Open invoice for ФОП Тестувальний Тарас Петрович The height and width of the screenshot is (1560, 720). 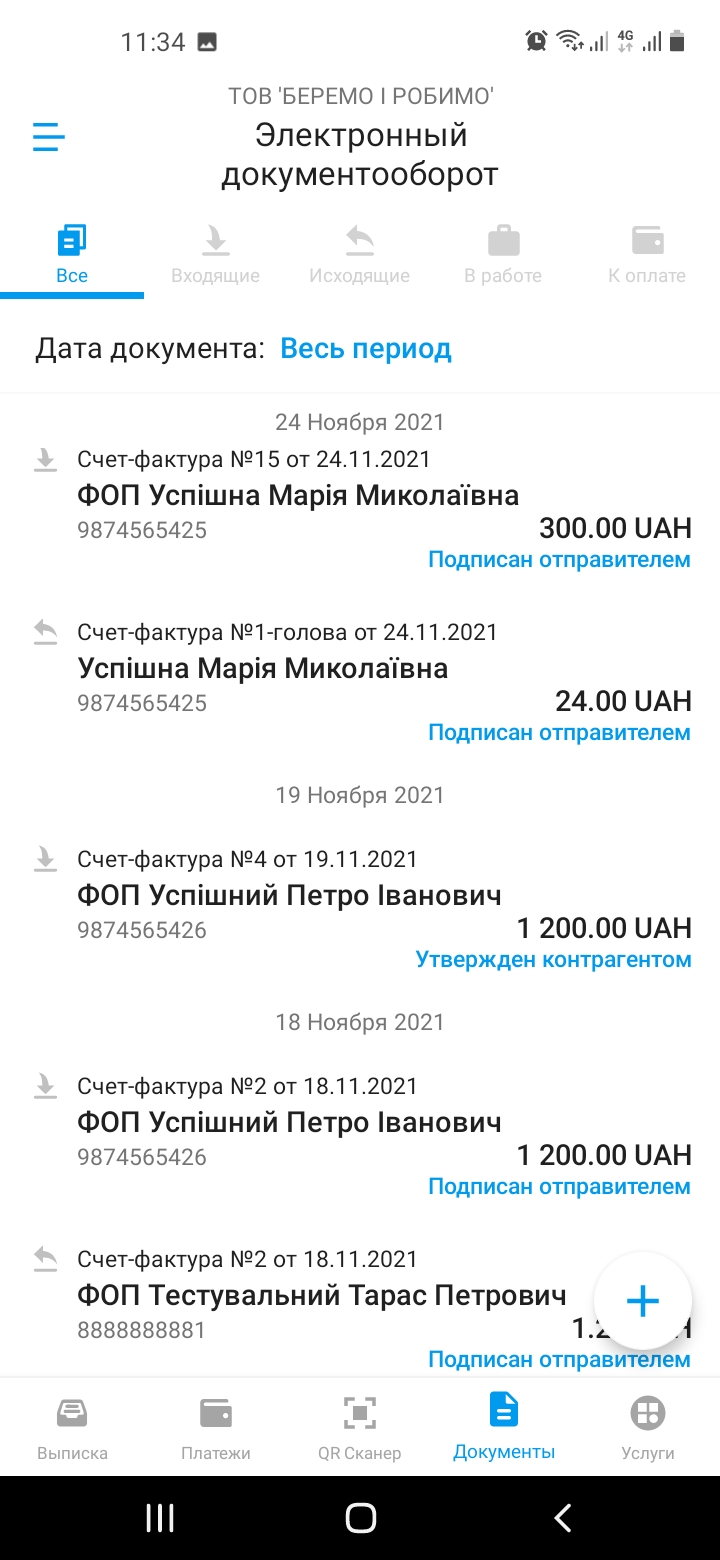[x=360, y=1308]
